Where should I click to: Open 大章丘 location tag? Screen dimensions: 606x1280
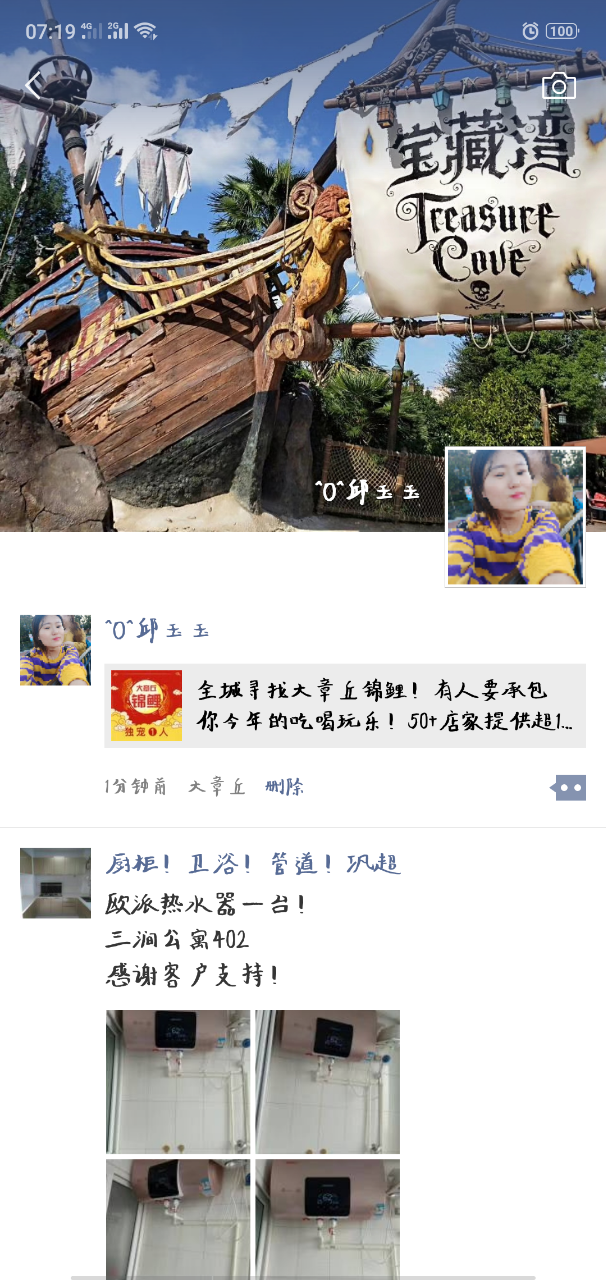pyautogui.click(x=217, y=787)
